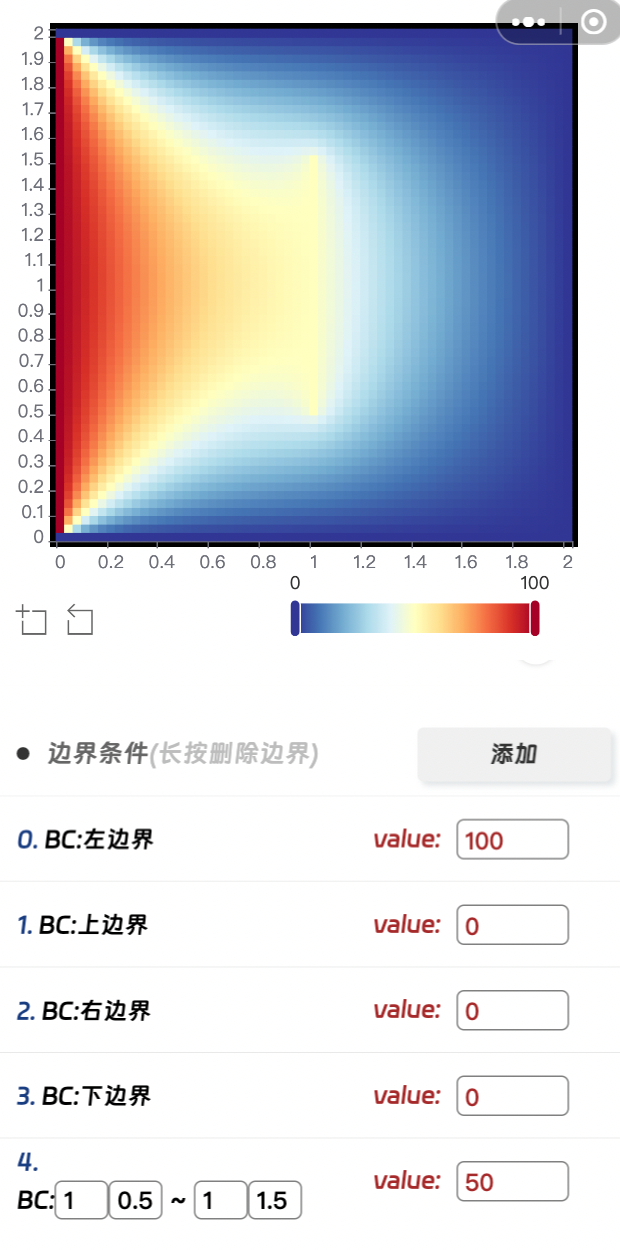This screenshot has height=1250, width=620.
Task: Edit the value 50 for boundary 4
Action: click(512, 1182)
